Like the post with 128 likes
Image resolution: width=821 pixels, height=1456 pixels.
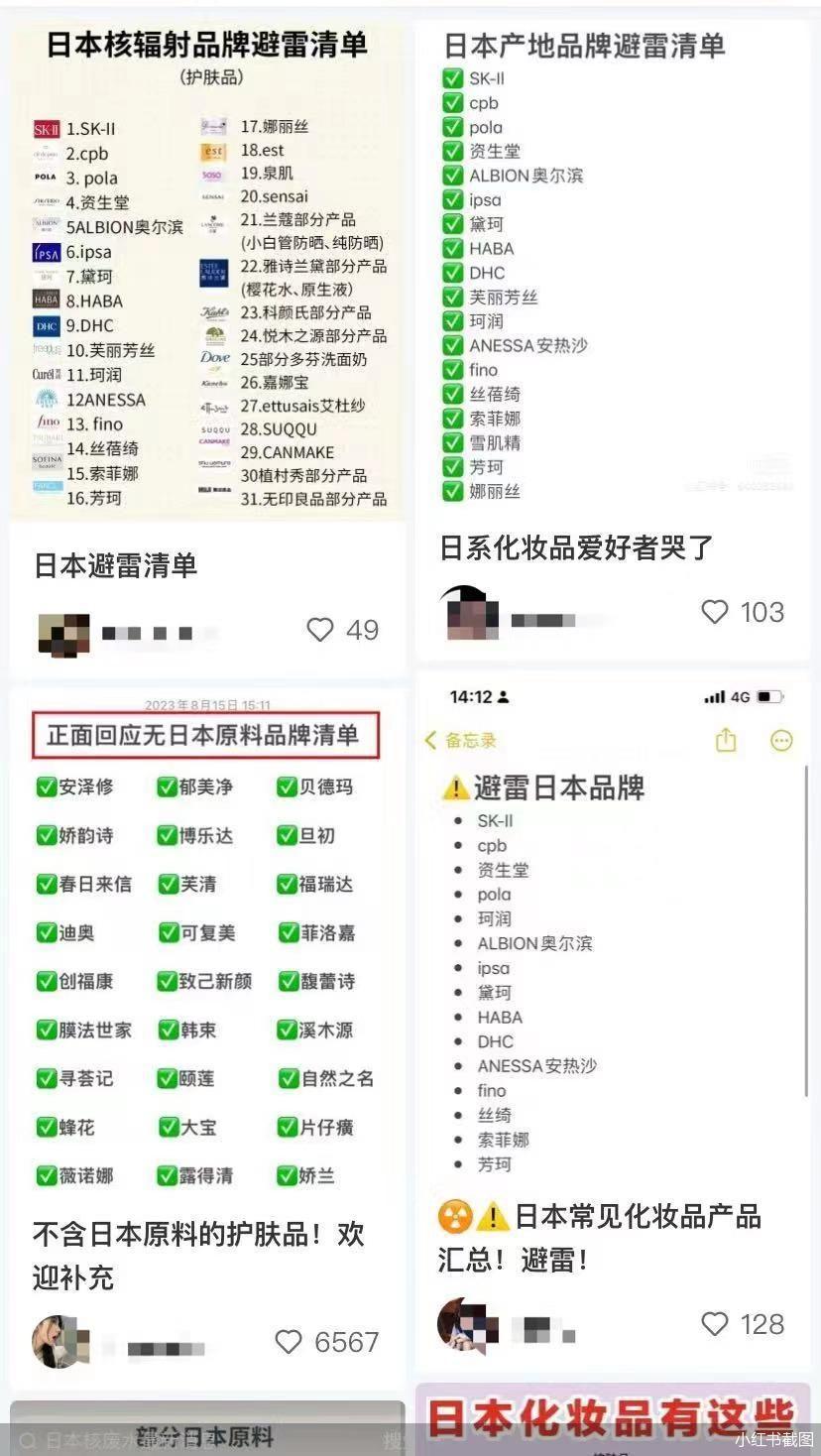pos(715,1323)
